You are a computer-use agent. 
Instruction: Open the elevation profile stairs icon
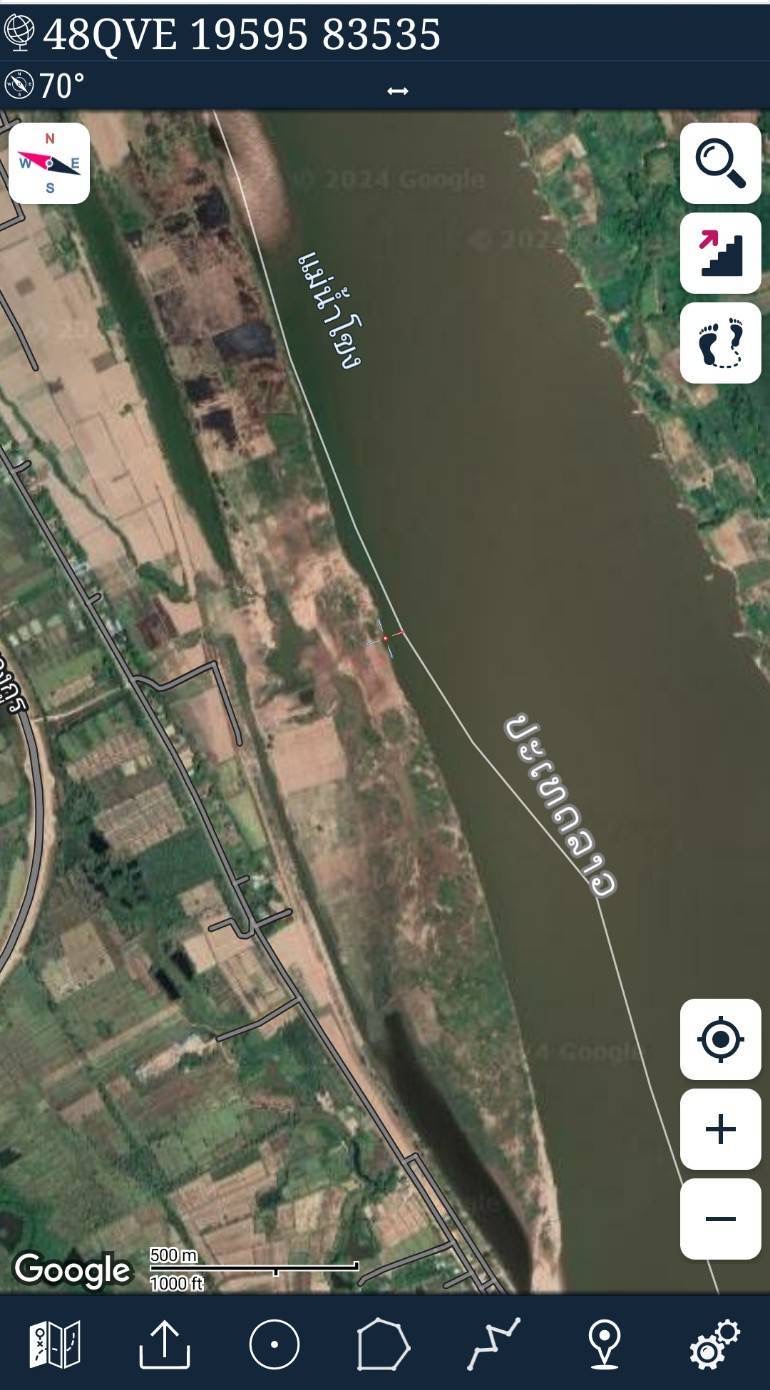(x=720, y=253)
